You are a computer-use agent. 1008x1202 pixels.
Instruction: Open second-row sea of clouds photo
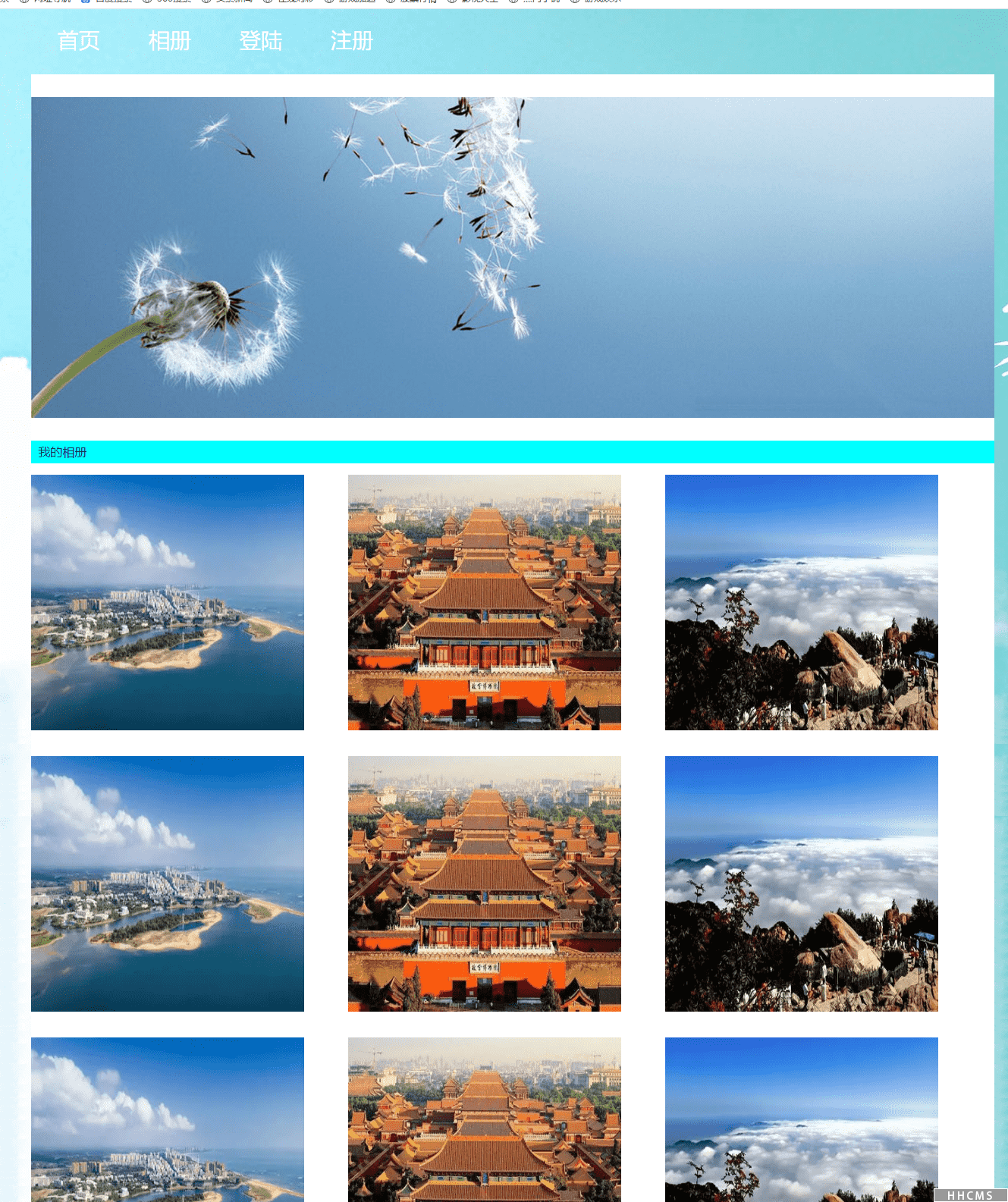coord(802,883)
